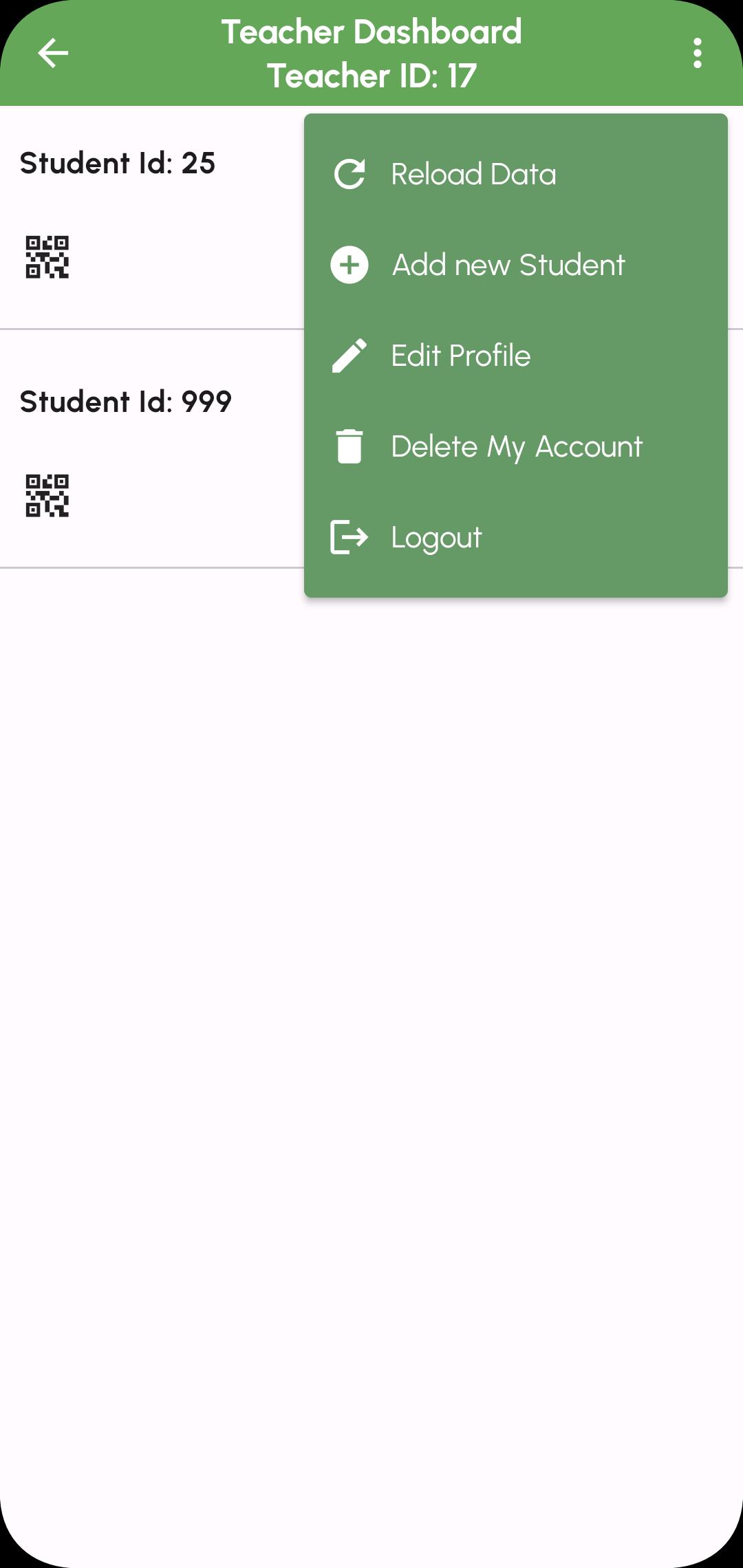Image resolution: width=743 pixels, height=1568 pixels.
Task: Open Edit Profile
Action: [516, 356]
